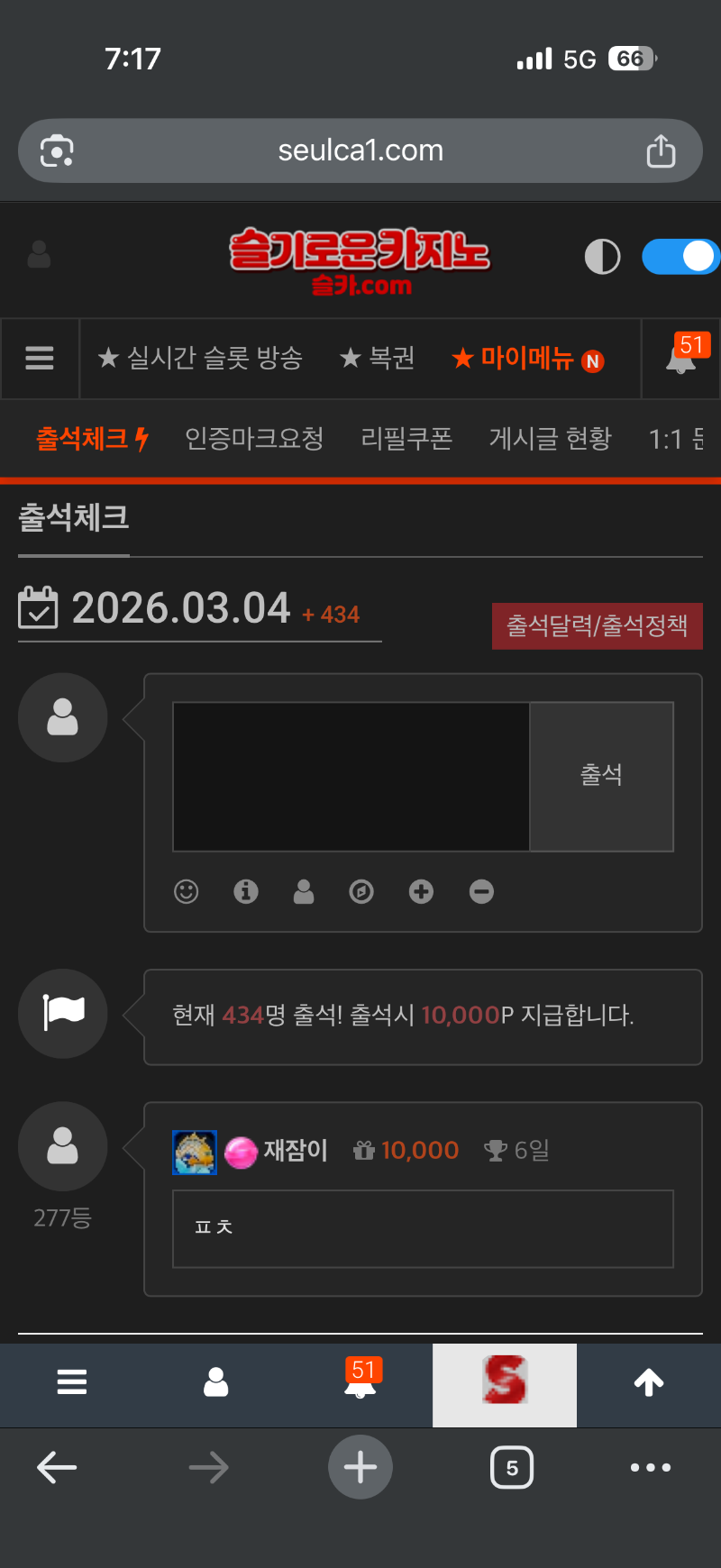
Task: Open the hamburger menu beside 실시간 슬롯 방송
Action: (x=40, y=359)
